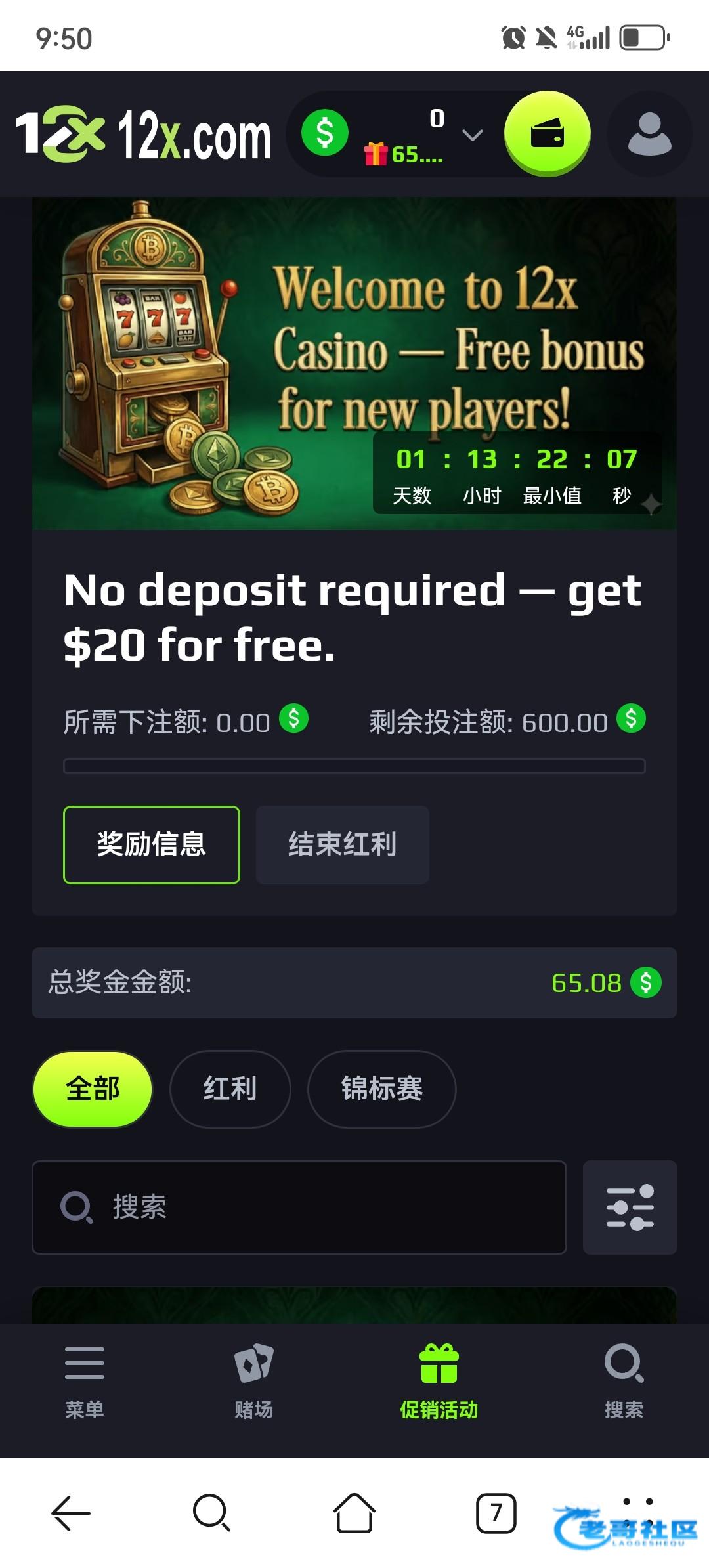This screenshot has height=1568, width=709.
Task: Go back with the browser back arrow
Action: 71,1513
